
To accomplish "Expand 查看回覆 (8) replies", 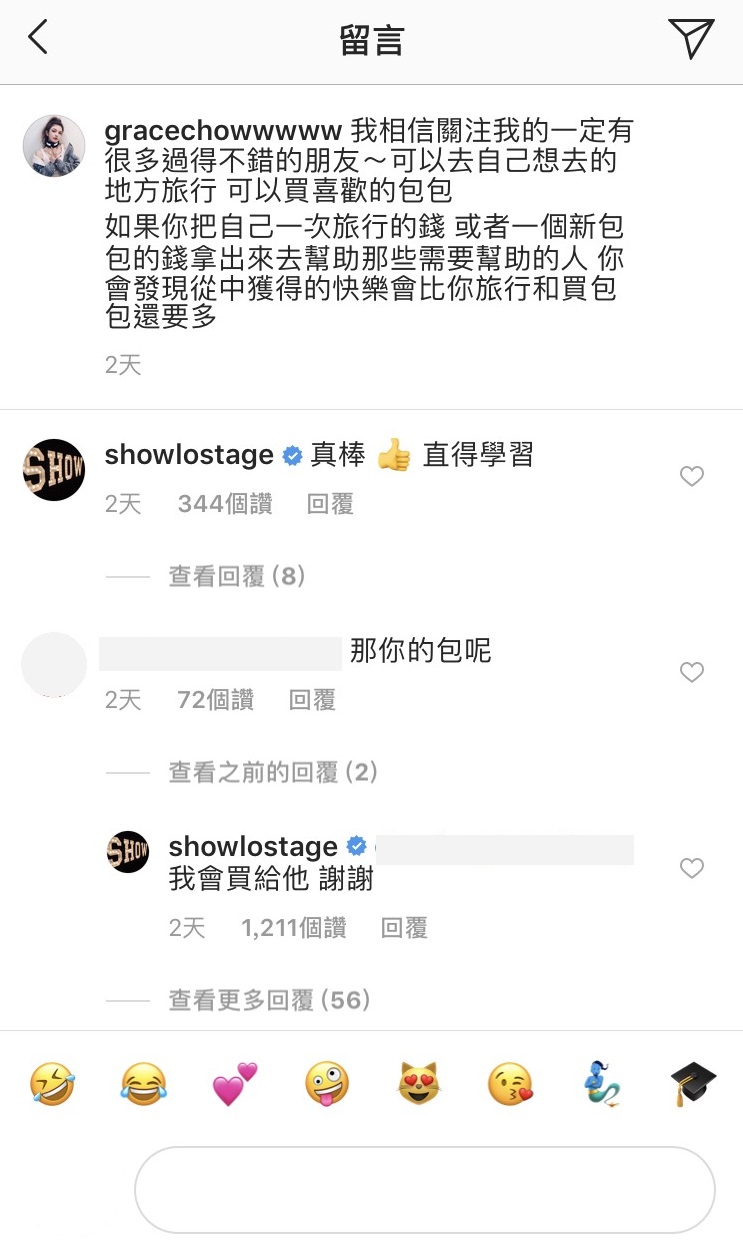I will click(236, 576).
